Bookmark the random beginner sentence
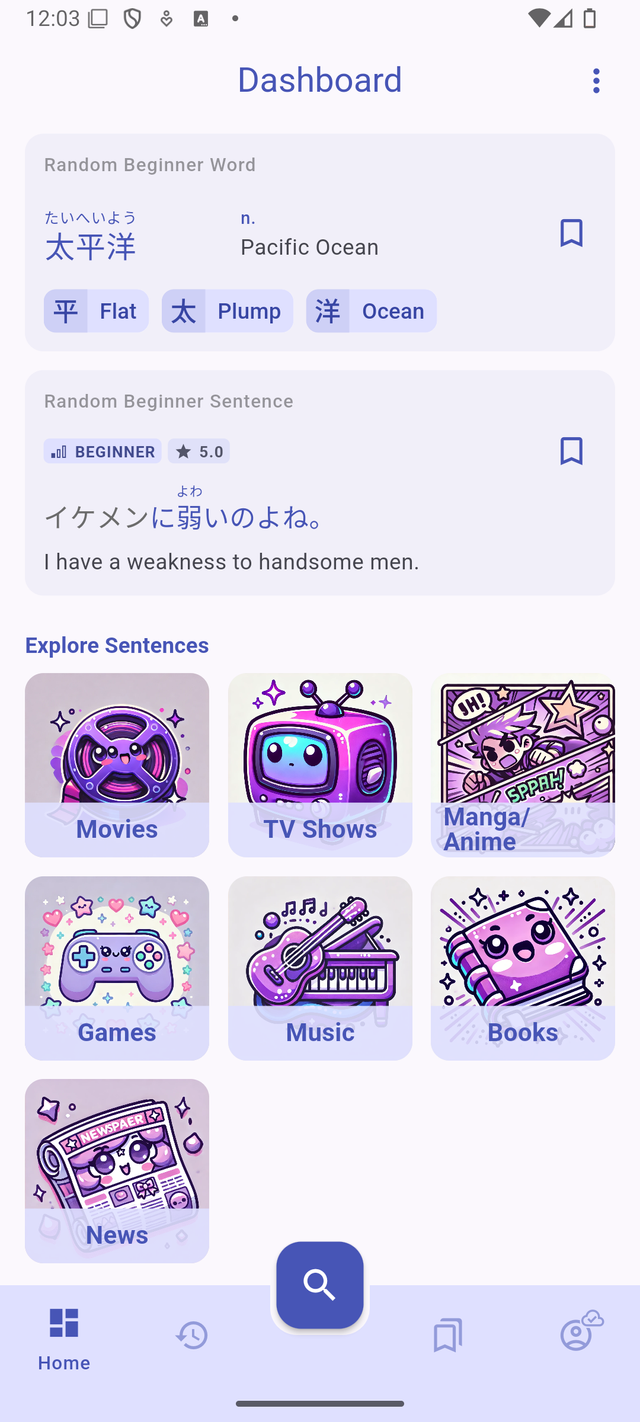Screen dimensions: 640x1422 coord(571,451)
